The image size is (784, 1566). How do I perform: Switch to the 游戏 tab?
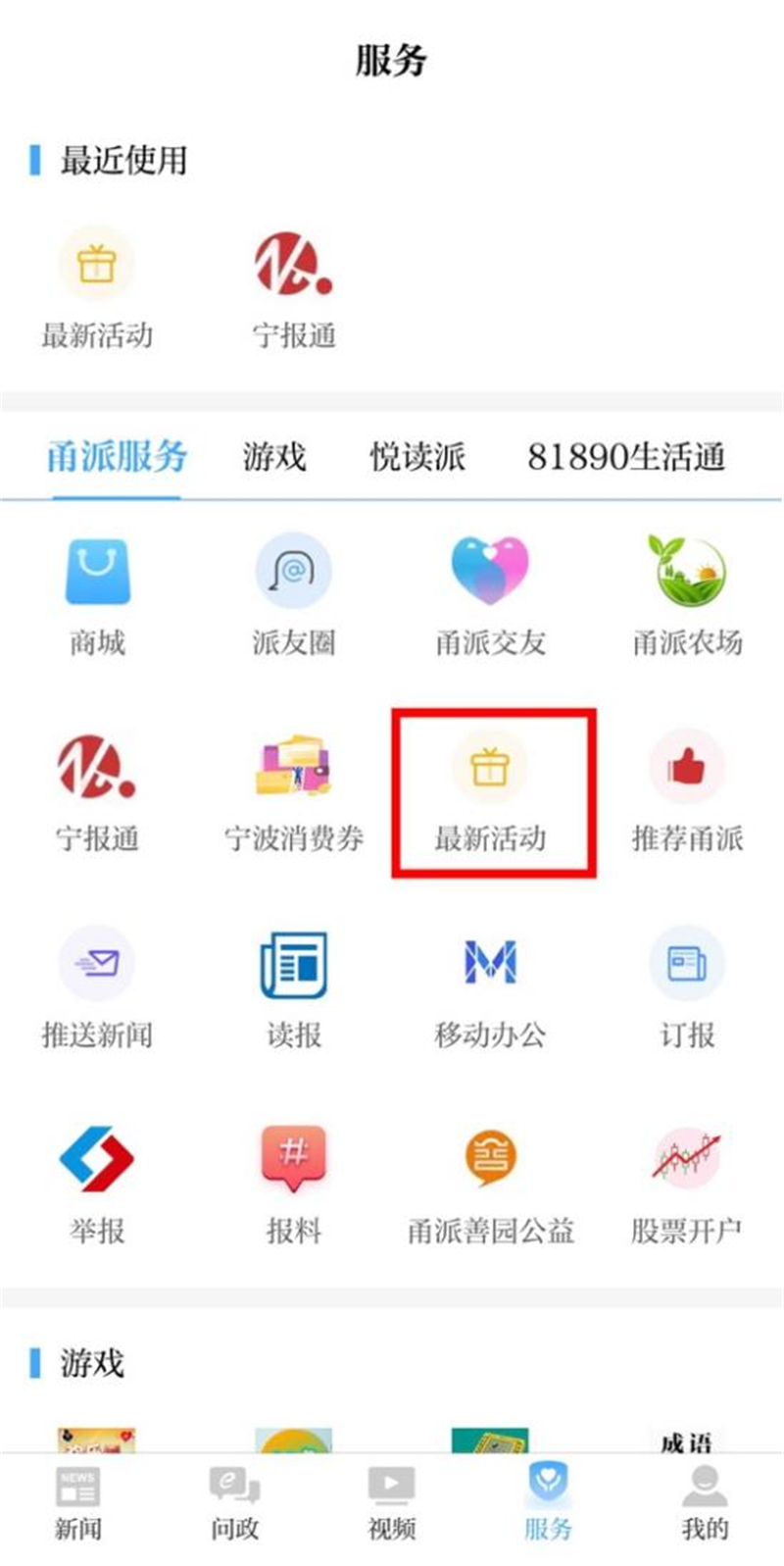point(274,456)
